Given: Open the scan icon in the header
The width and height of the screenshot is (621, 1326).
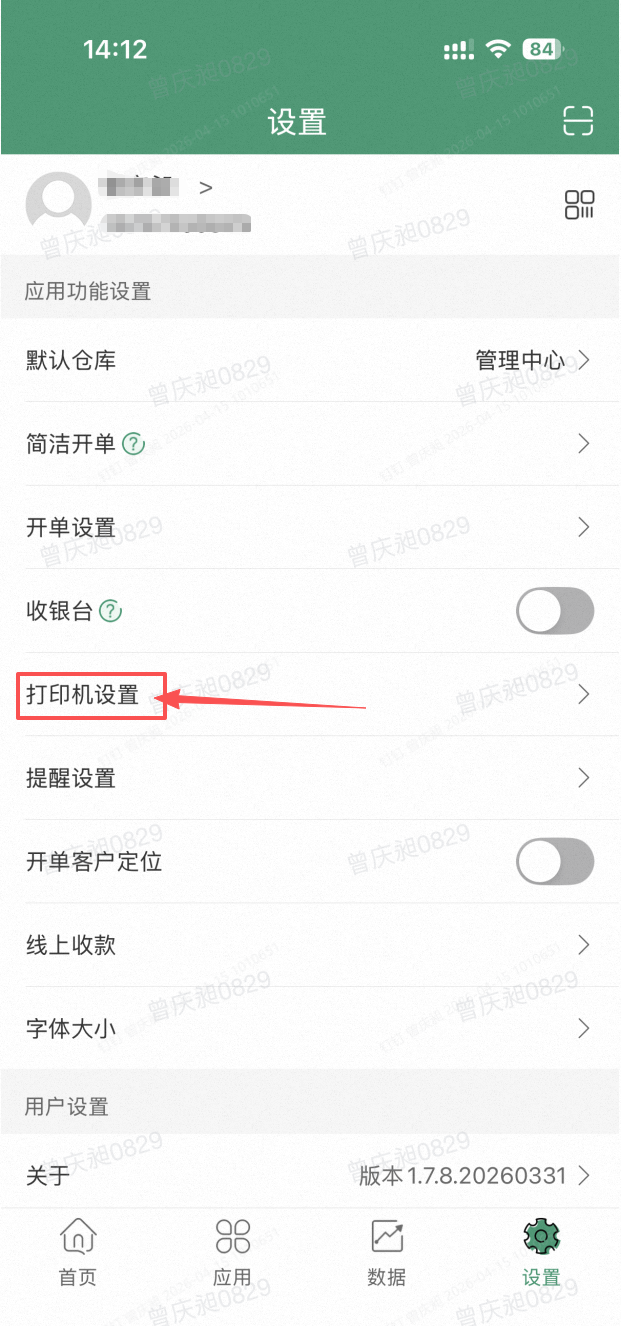Looking at the screenshot, I should pos(578,120).
